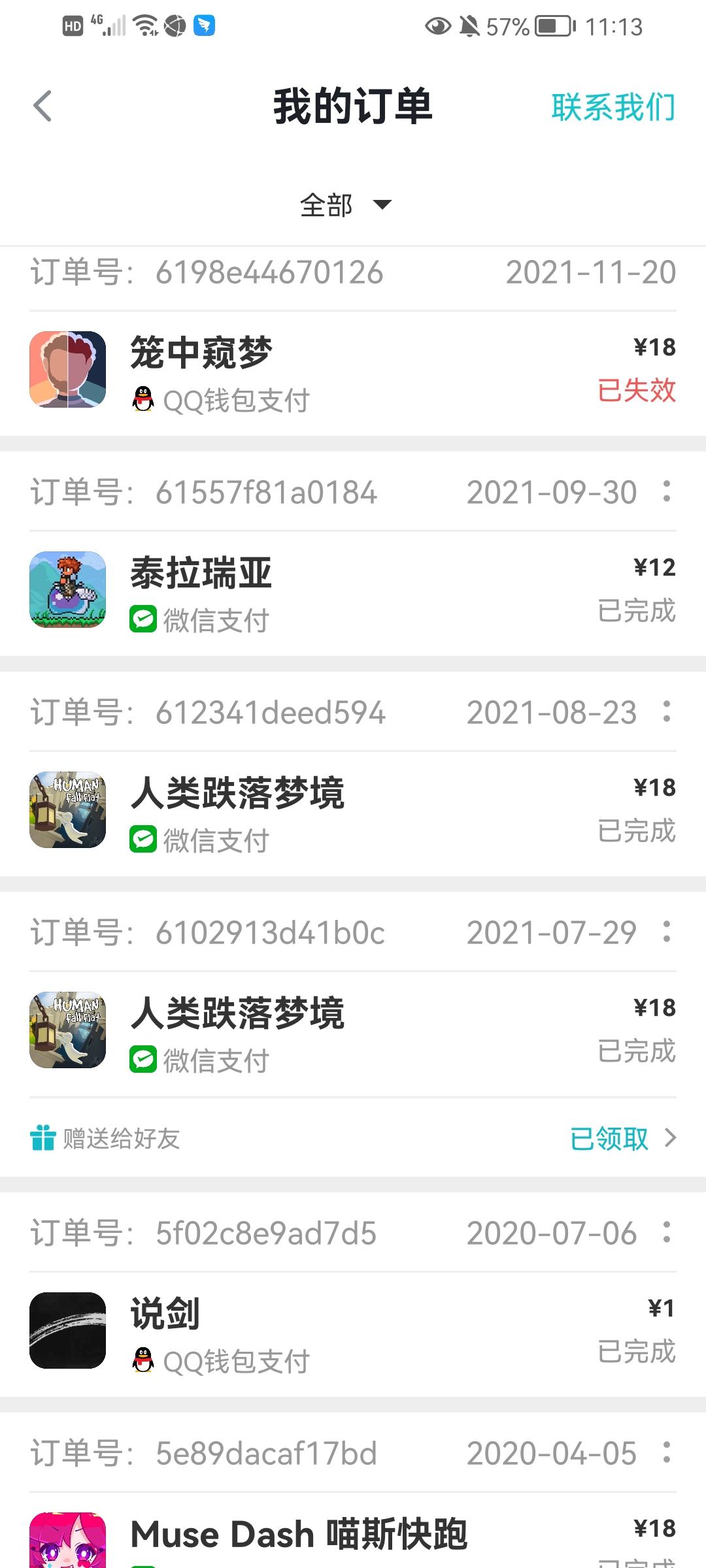Open the three-dot menu for order 6102913d41b0c
Screen dimensions: 706x1568
pos(665,933)
